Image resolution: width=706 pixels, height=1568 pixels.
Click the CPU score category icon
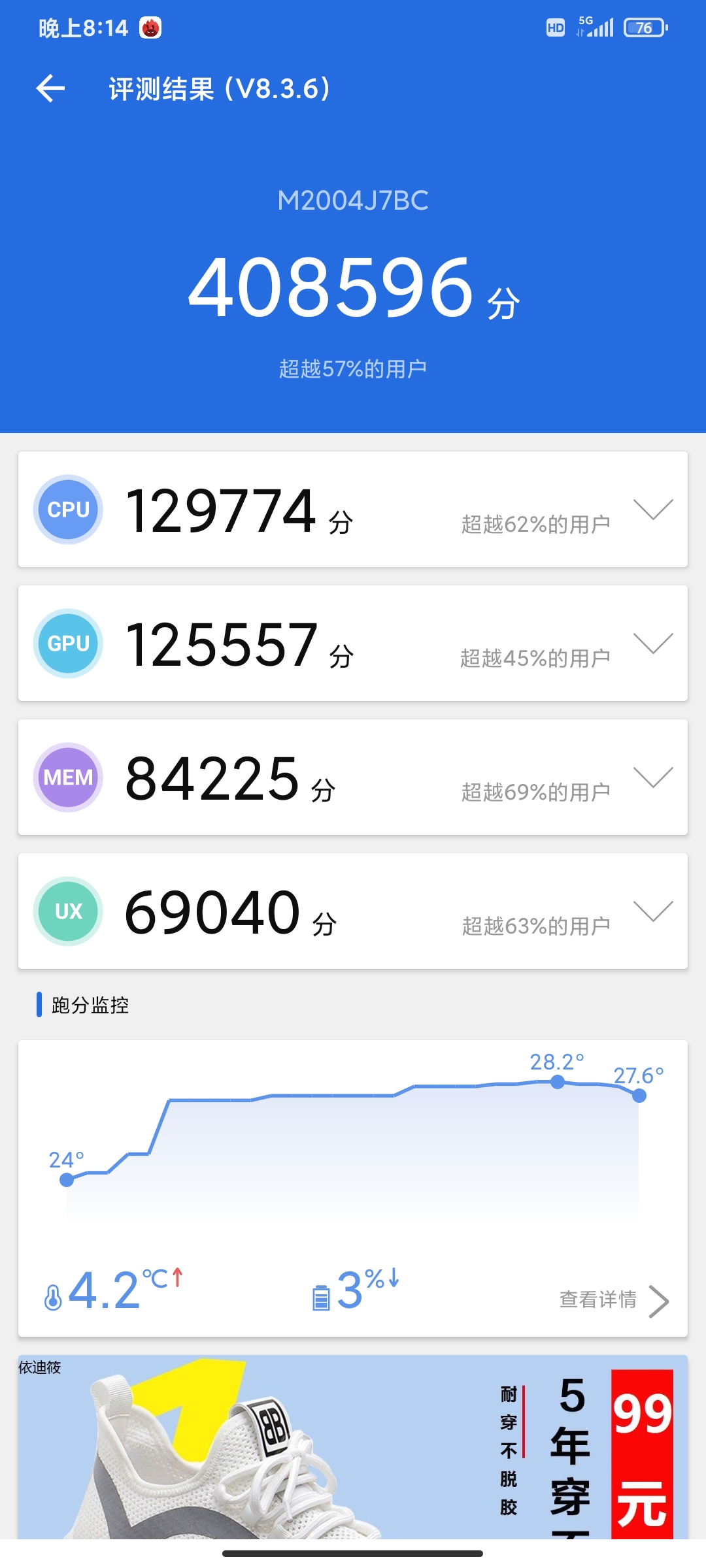click(68, 509)
